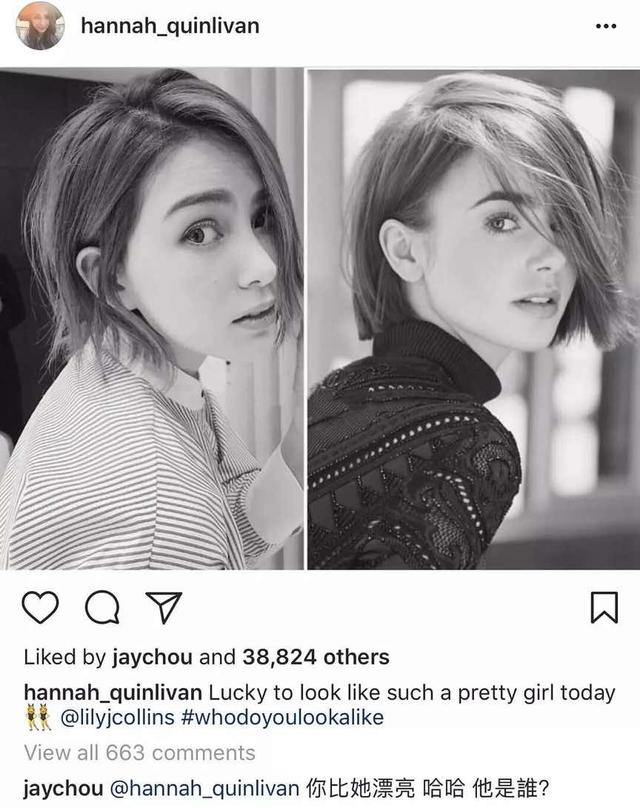This screenshot has height=808, width=640.
Task: Bookmark this post
Action: coord(604,607)
